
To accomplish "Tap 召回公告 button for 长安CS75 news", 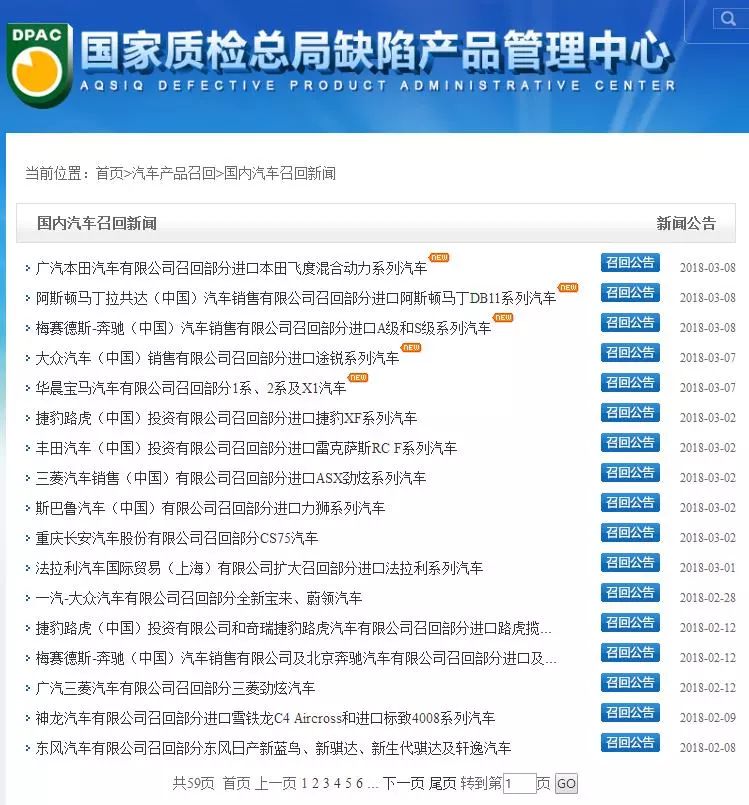I will [x=630, y=533].
